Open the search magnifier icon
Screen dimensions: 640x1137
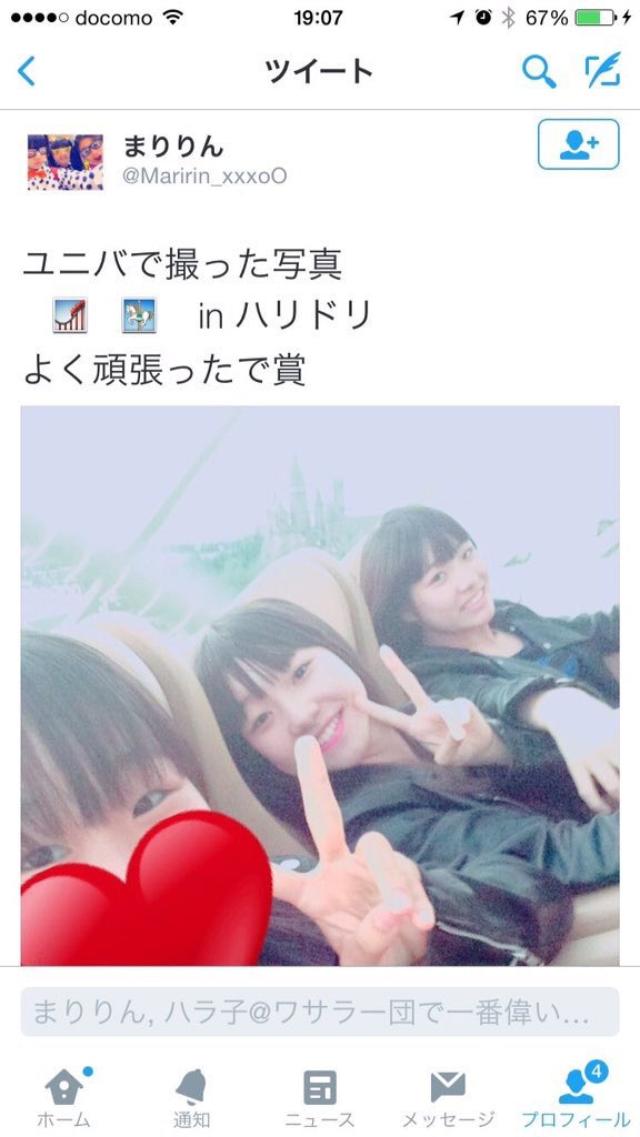pos(538,71)
